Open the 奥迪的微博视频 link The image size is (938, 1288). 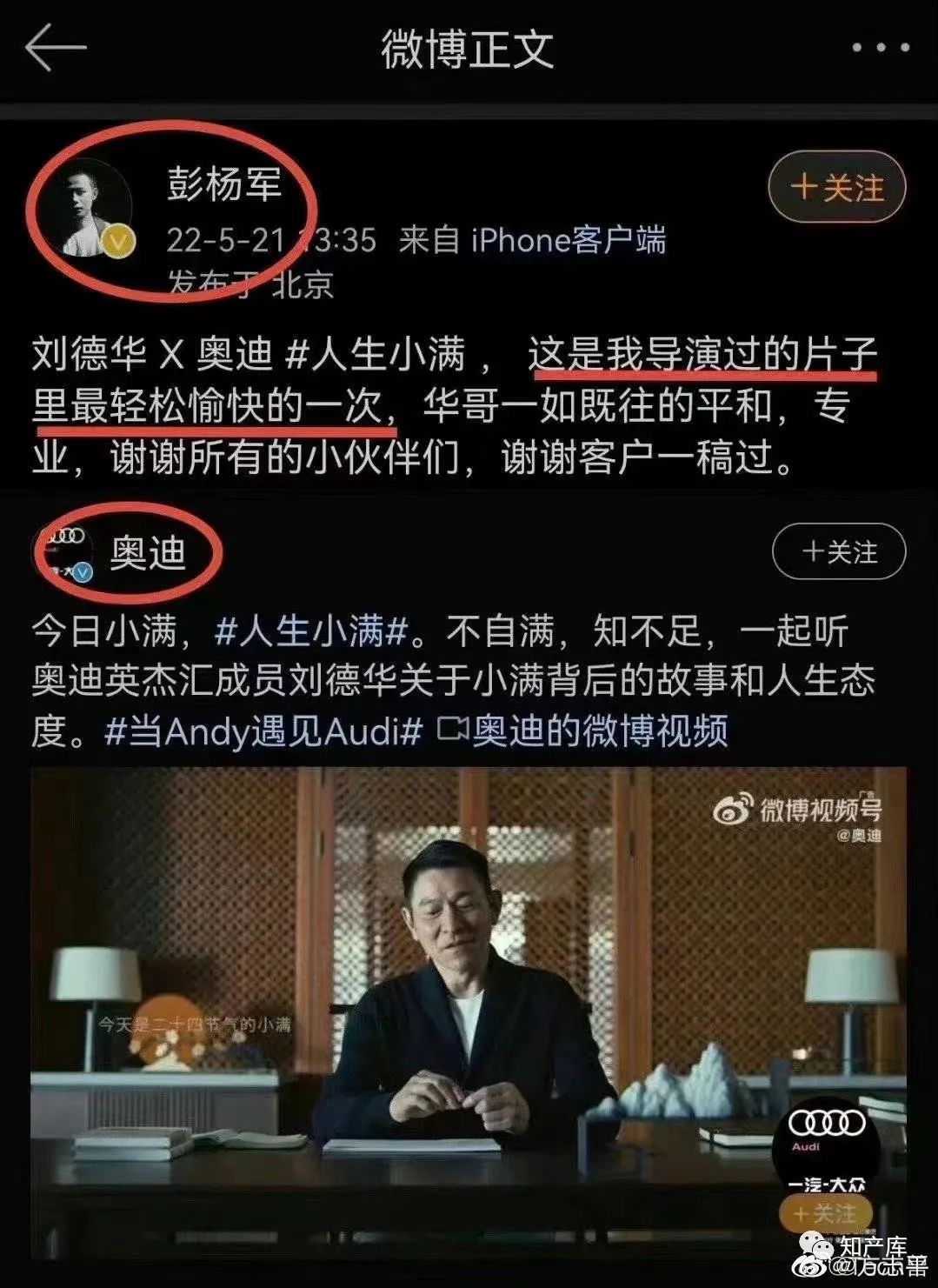click(600, 732)
